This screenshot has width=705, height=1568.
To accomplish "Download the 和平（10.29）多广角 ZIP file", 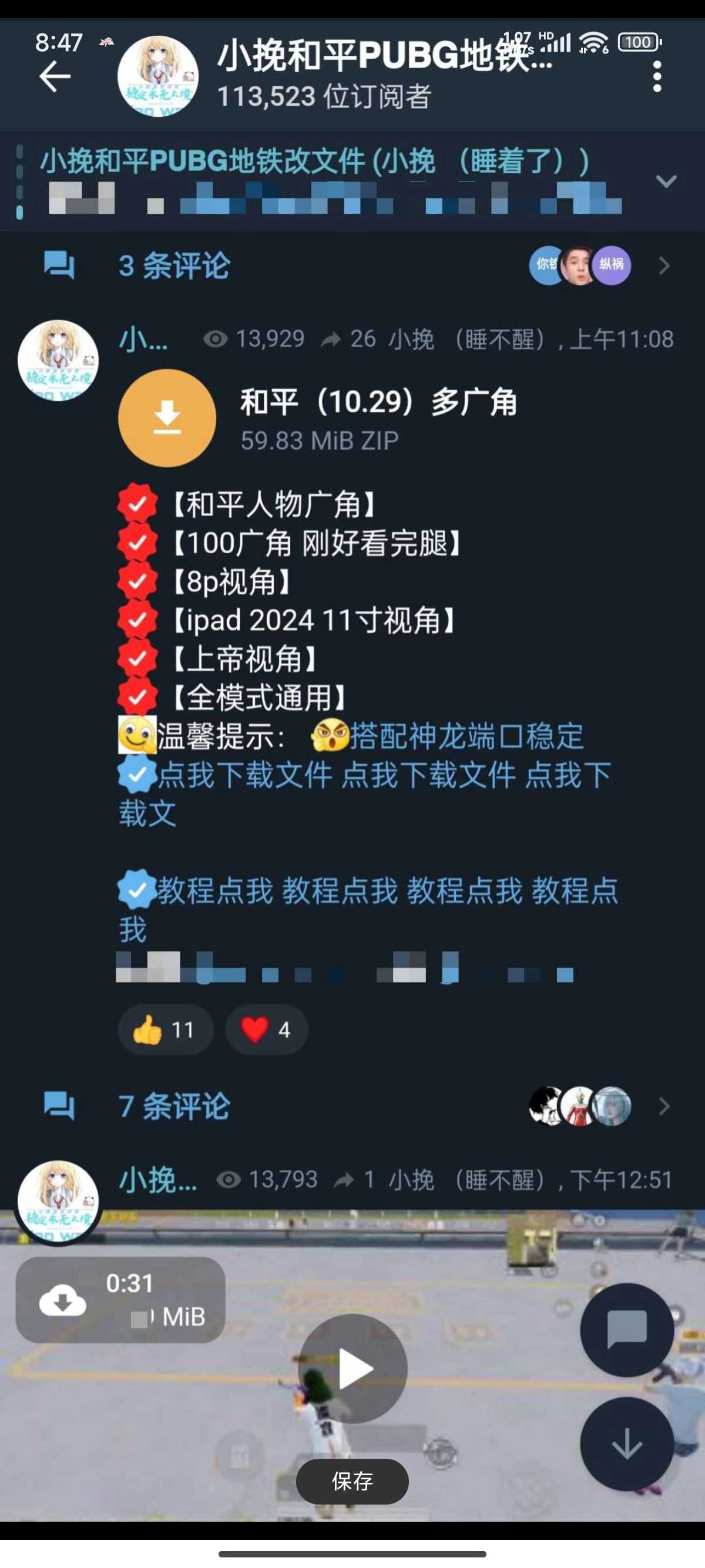I will (x=167, y=418).
